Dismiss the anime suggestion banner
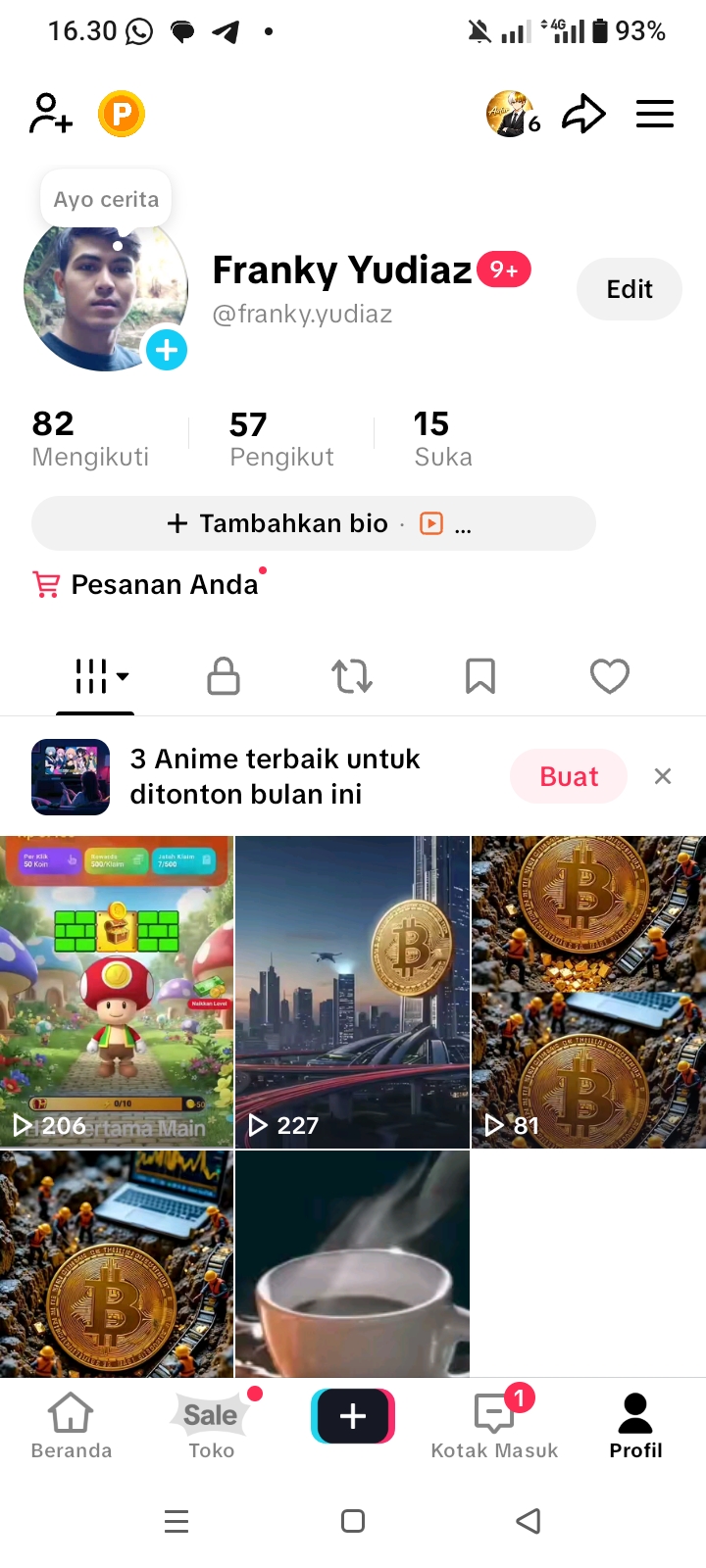This screenshot has width=706, height=1568. pos(663,776)
